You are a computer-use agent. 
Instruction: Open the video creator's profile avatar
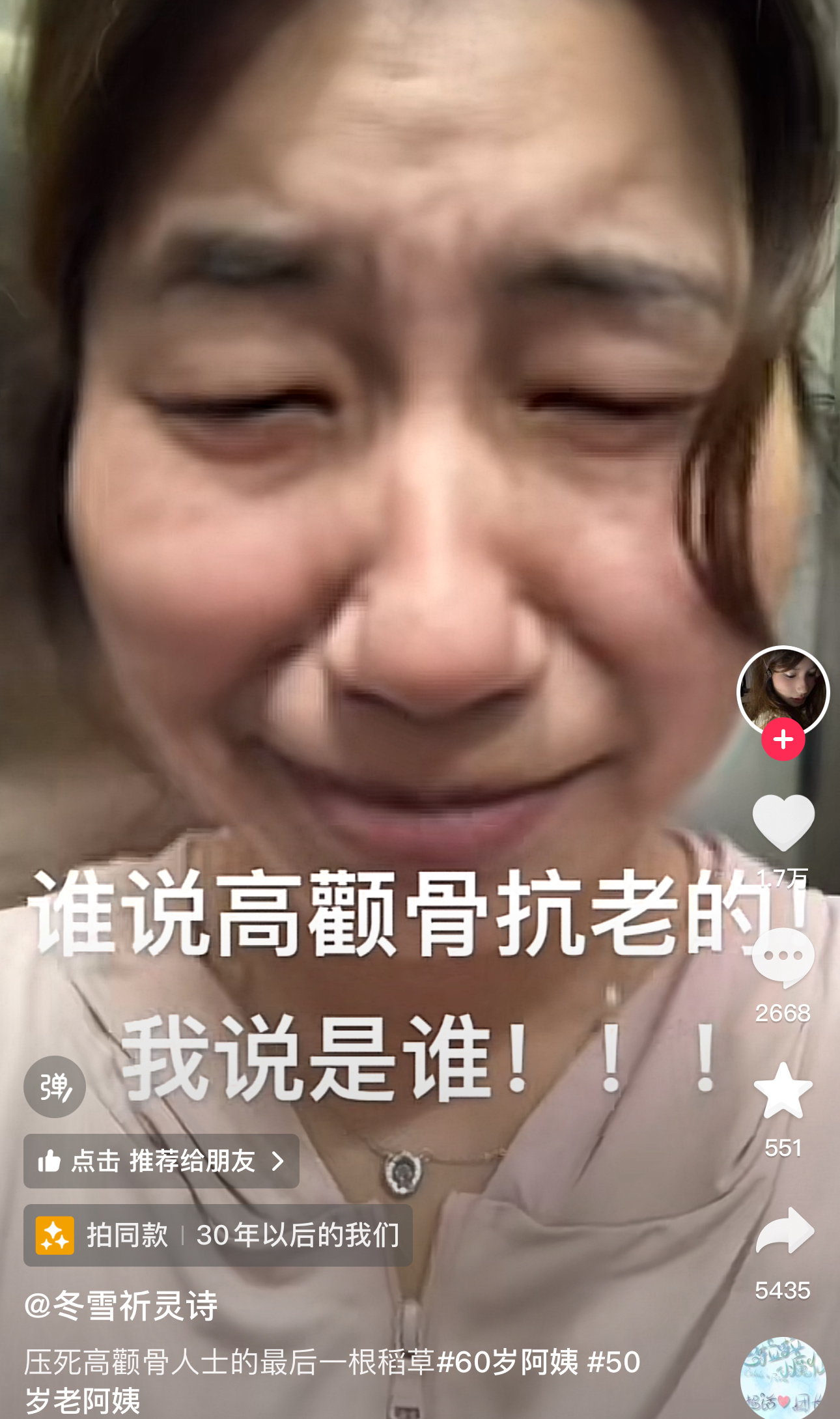pos(782,690)
